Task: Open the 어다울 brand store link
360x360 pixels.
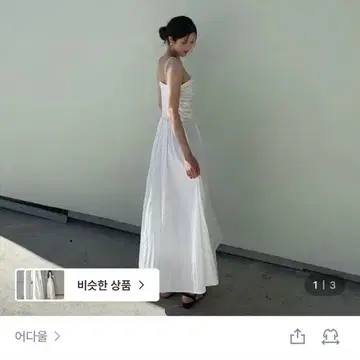Action: coord(37,336)
